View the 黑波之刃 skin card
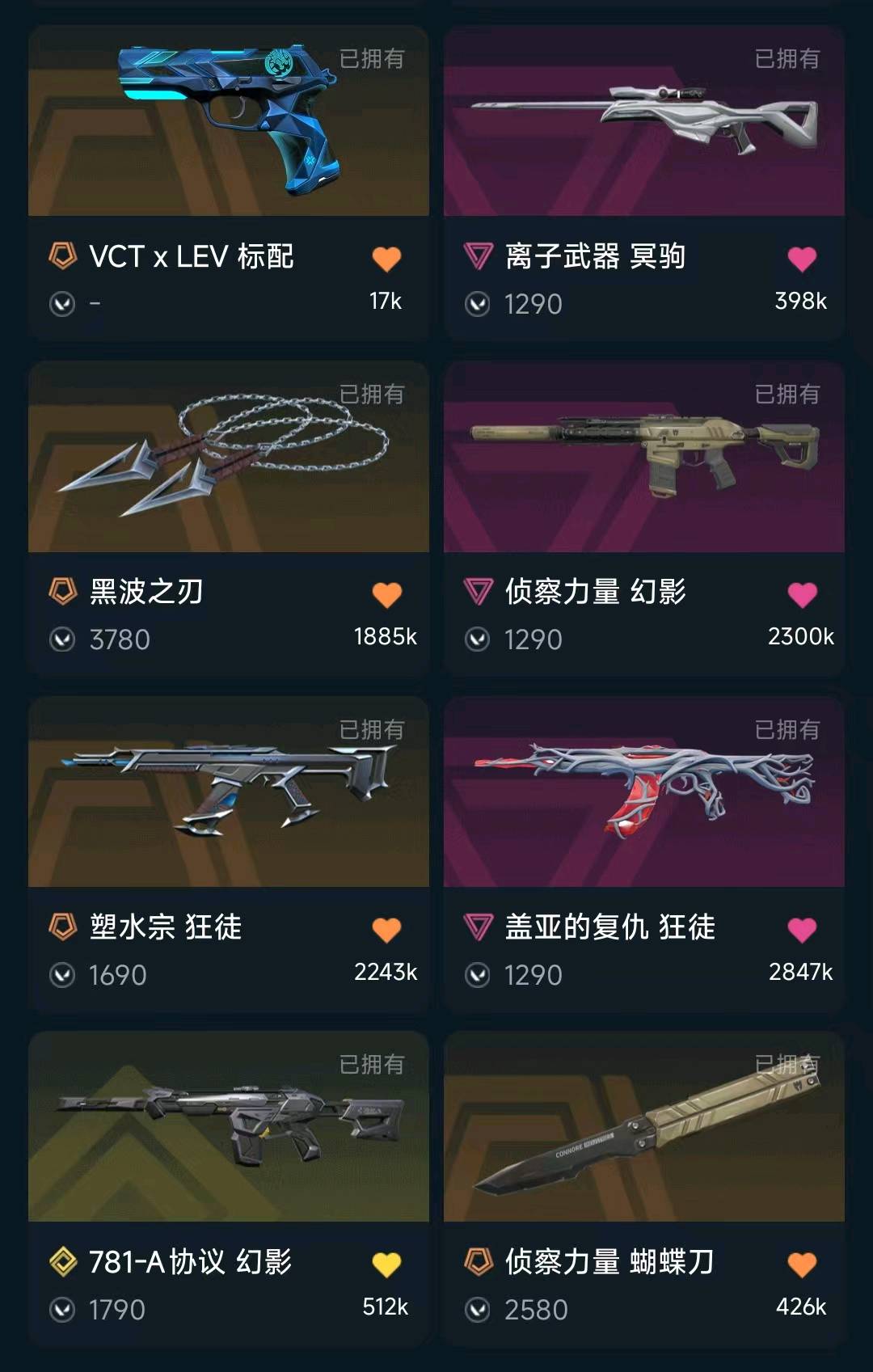 228,457
